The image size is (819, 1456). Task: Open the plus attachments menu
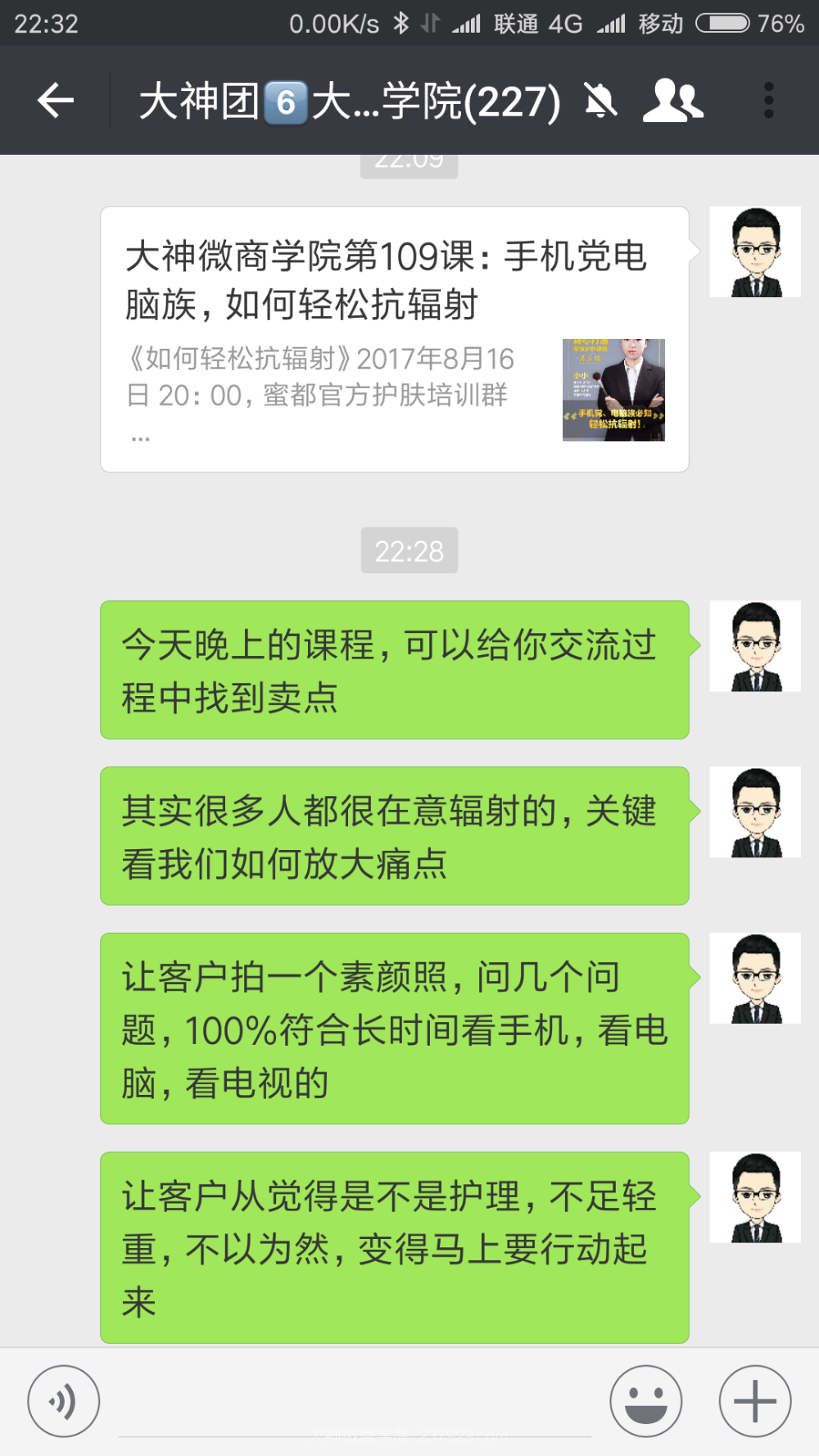pos(754,1401)
